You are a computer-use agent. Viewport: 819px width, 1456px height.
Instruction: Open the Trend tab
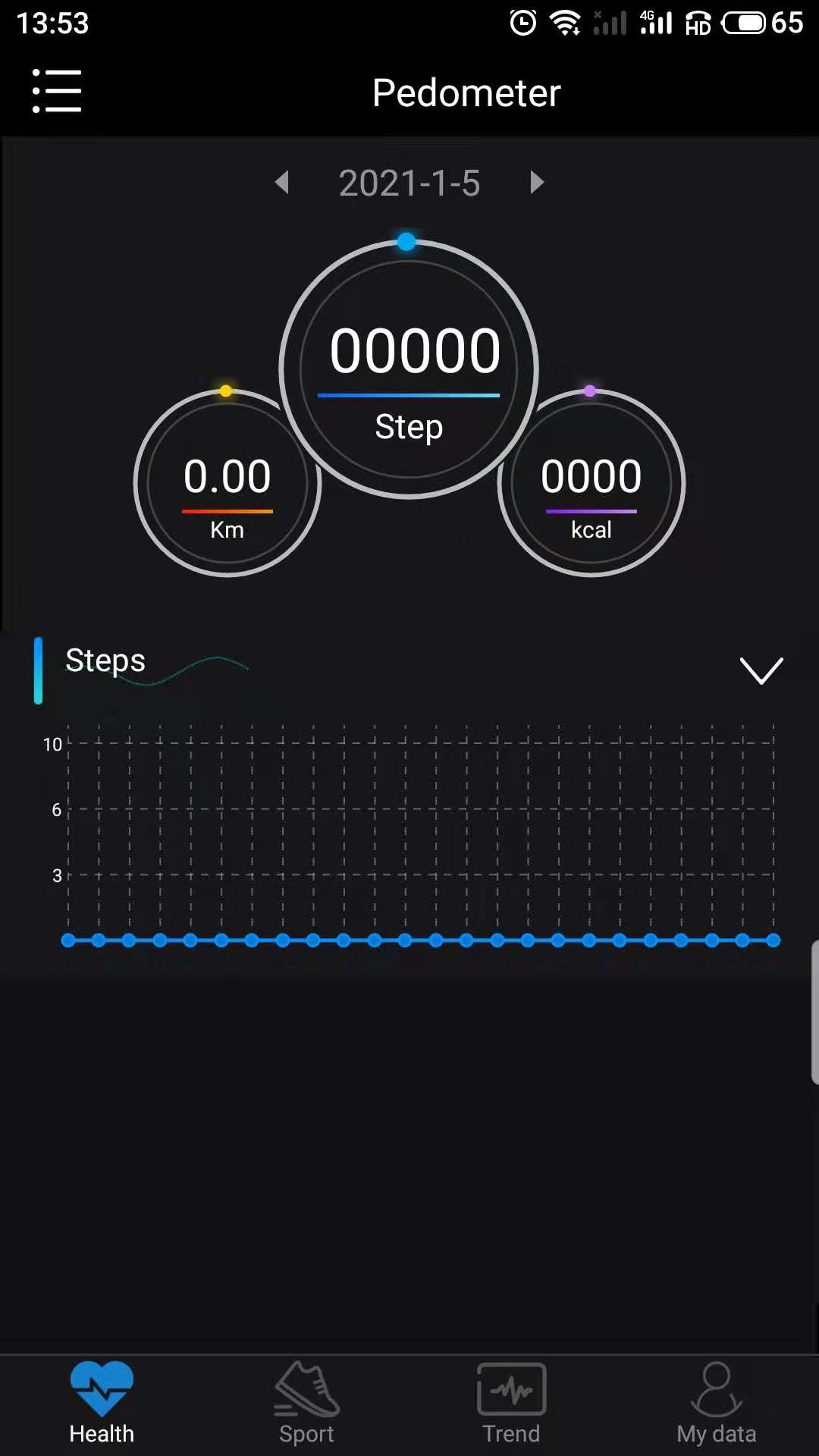click(x=511, y=1404)
